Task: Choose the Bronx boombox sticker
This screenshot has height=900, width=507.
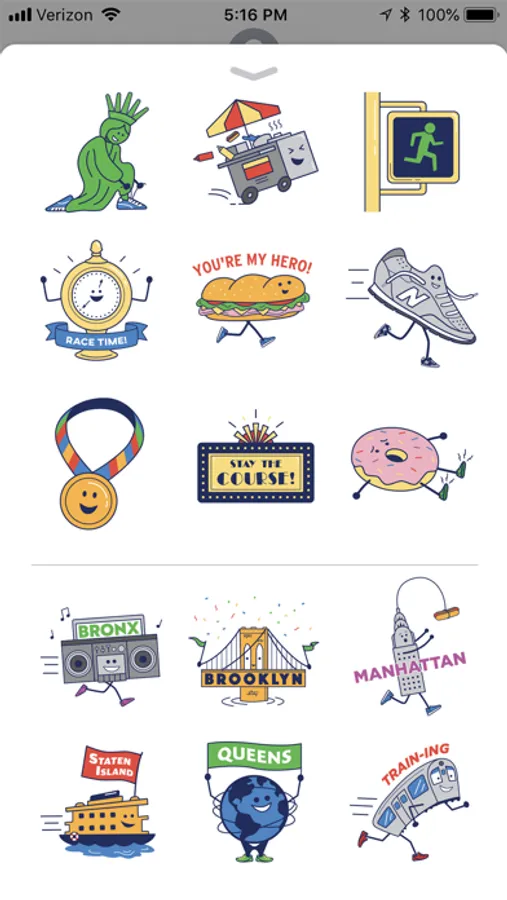Action: click(x=102, y=656)
